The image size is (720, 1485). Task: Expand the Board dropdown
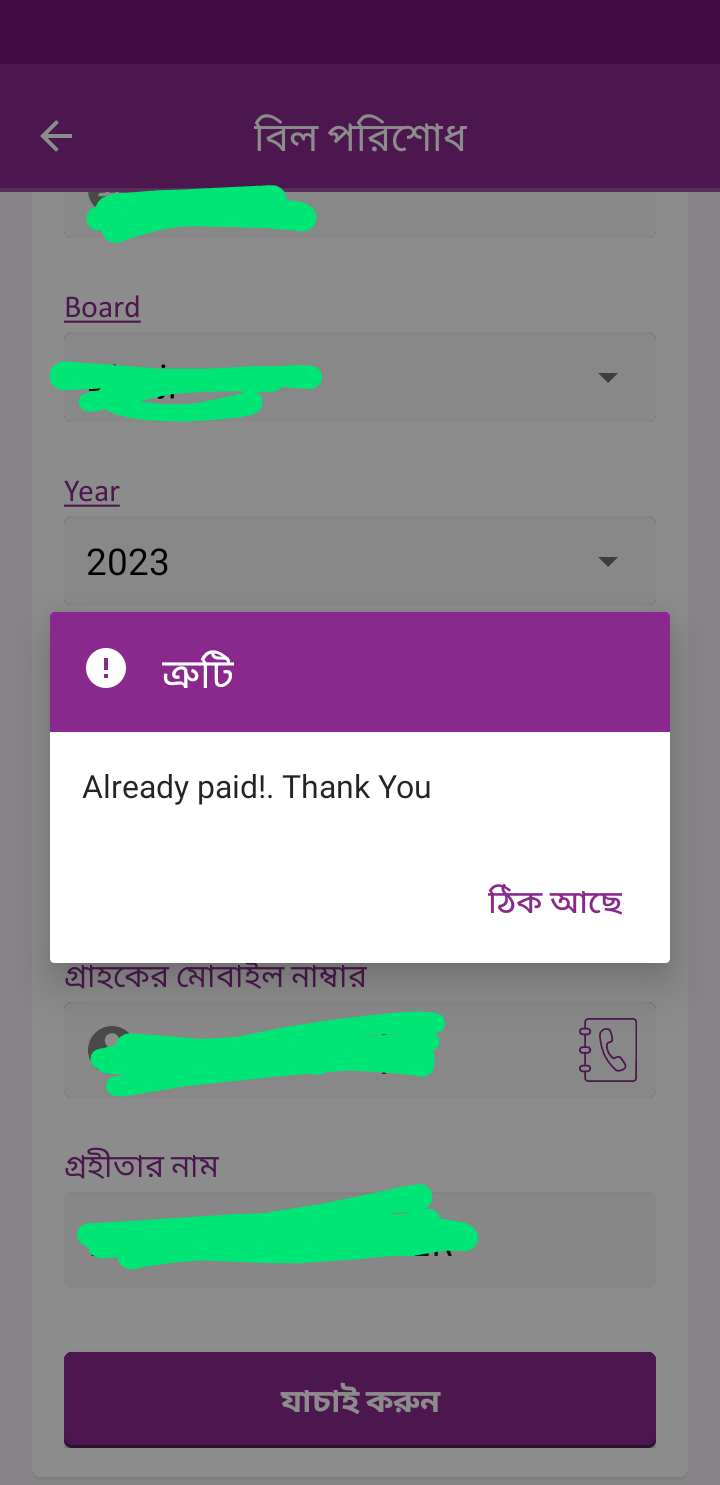pos(360,377)
